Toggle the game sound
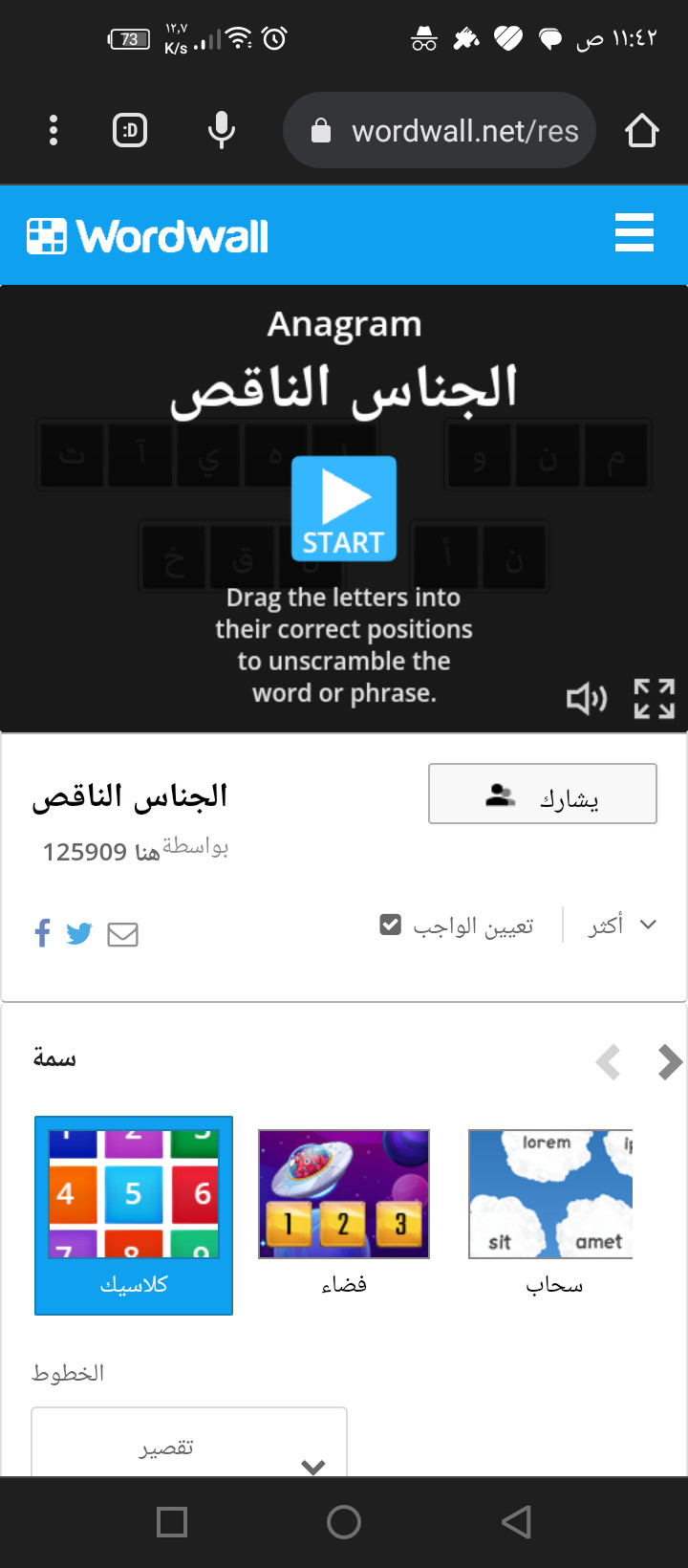Screen dimensions: 688x1568 point(586,699)
